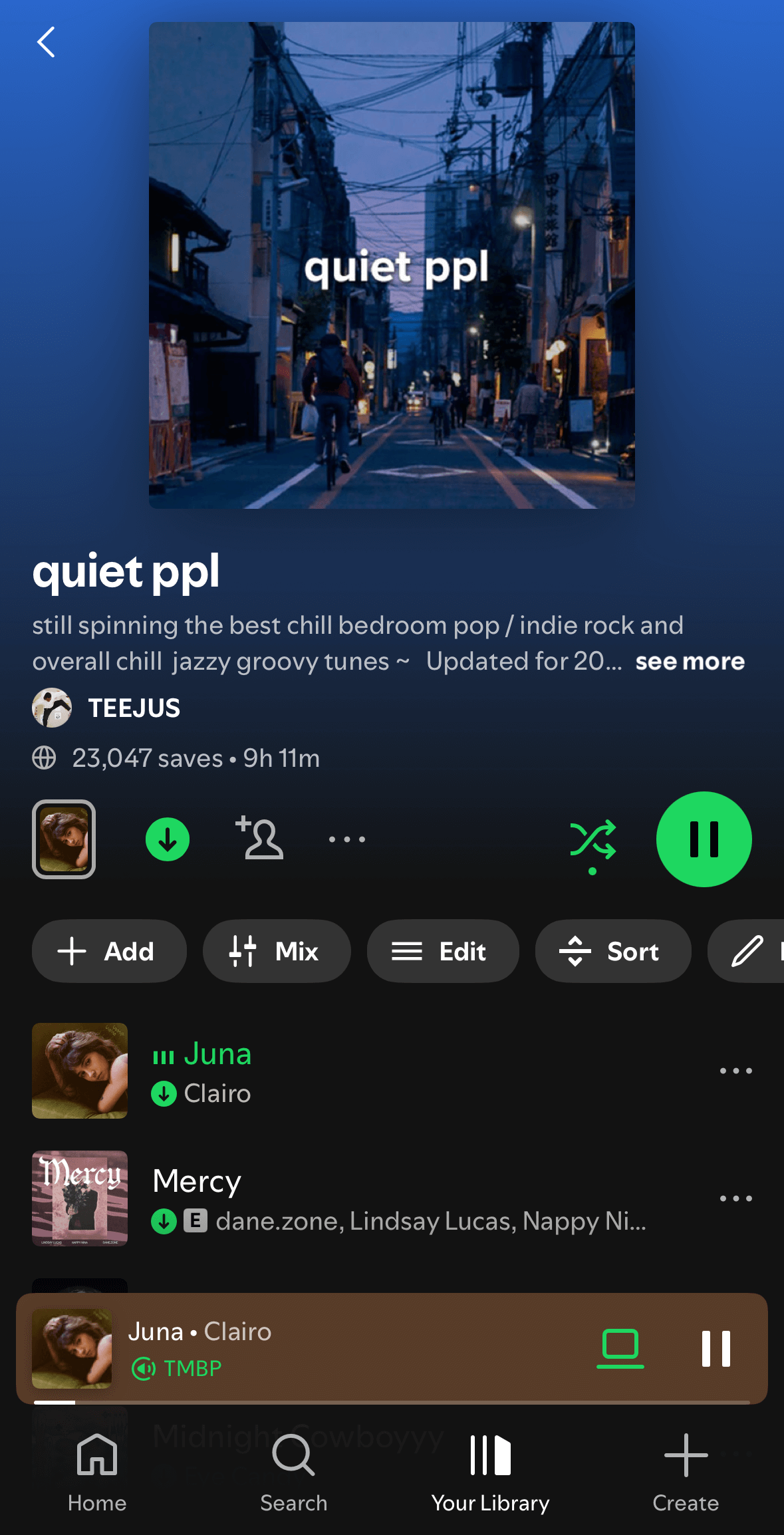Click the Add button
The image size is (784, 1535).
pos(108,951)
